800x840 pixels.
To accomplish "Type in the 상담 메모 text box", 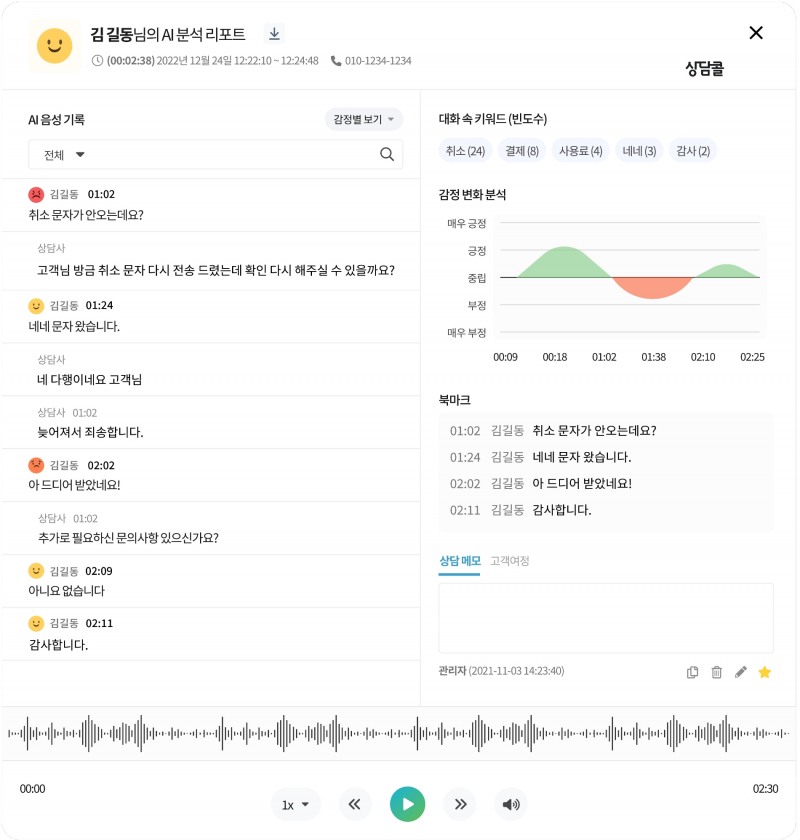I will (x=606, y=618).
